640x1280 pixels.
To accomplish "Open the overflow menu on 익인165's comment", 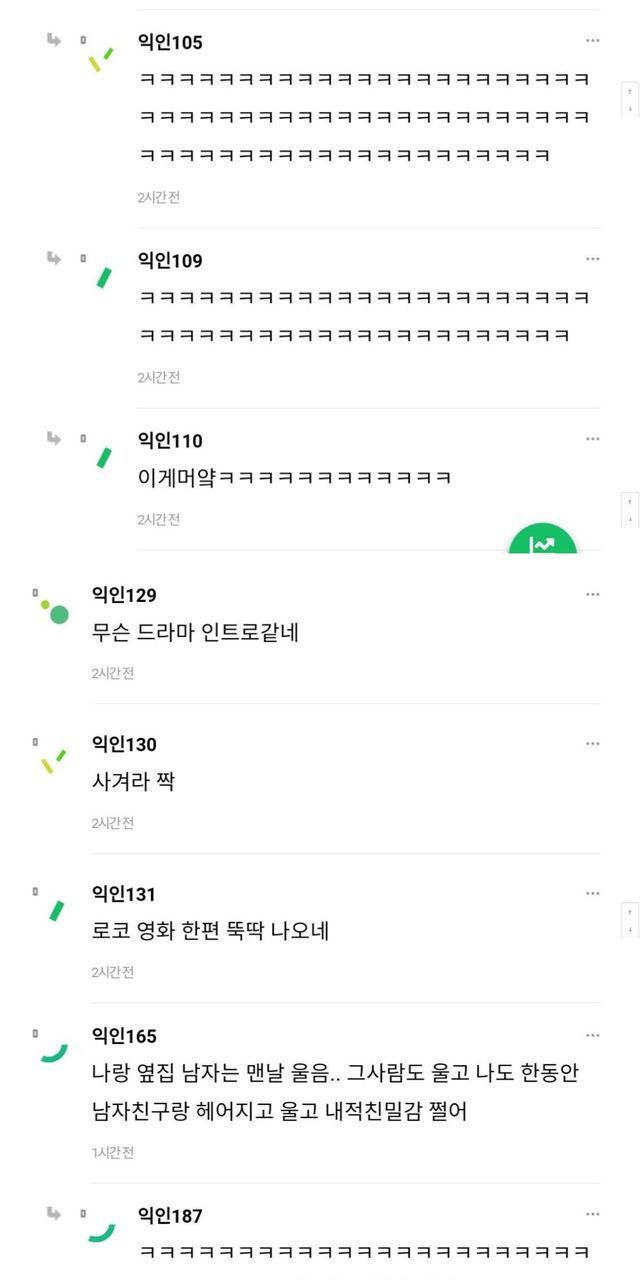I will pos(593,1035).
